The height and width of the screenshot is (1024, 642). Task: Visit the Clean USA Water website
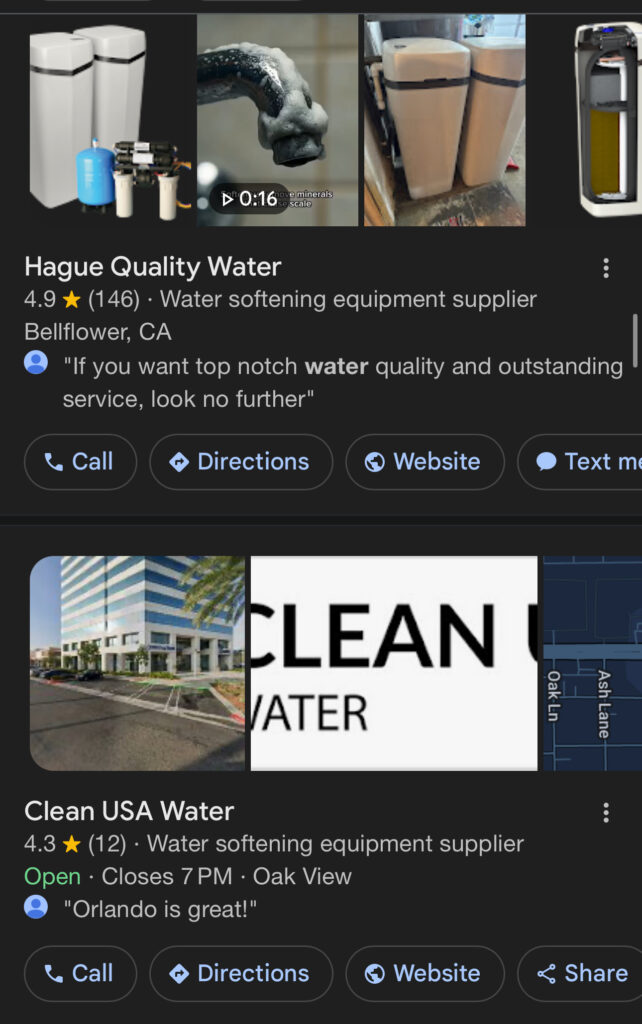point(425,974)
